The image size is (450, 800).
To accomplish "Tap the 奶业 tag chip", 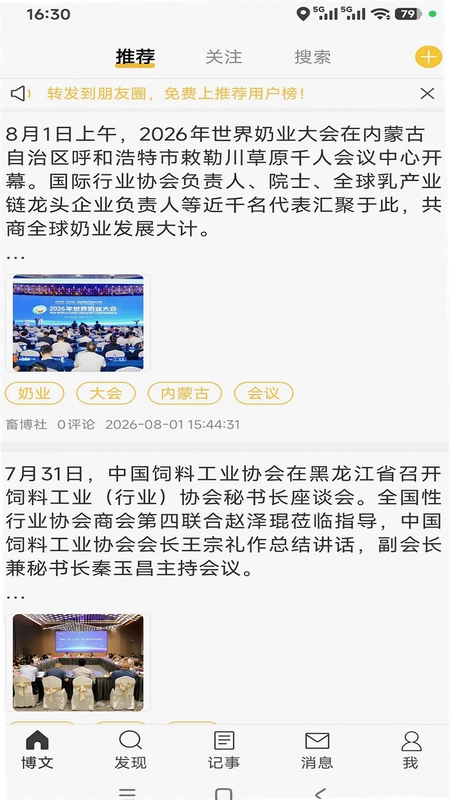I will coord(35,393).
